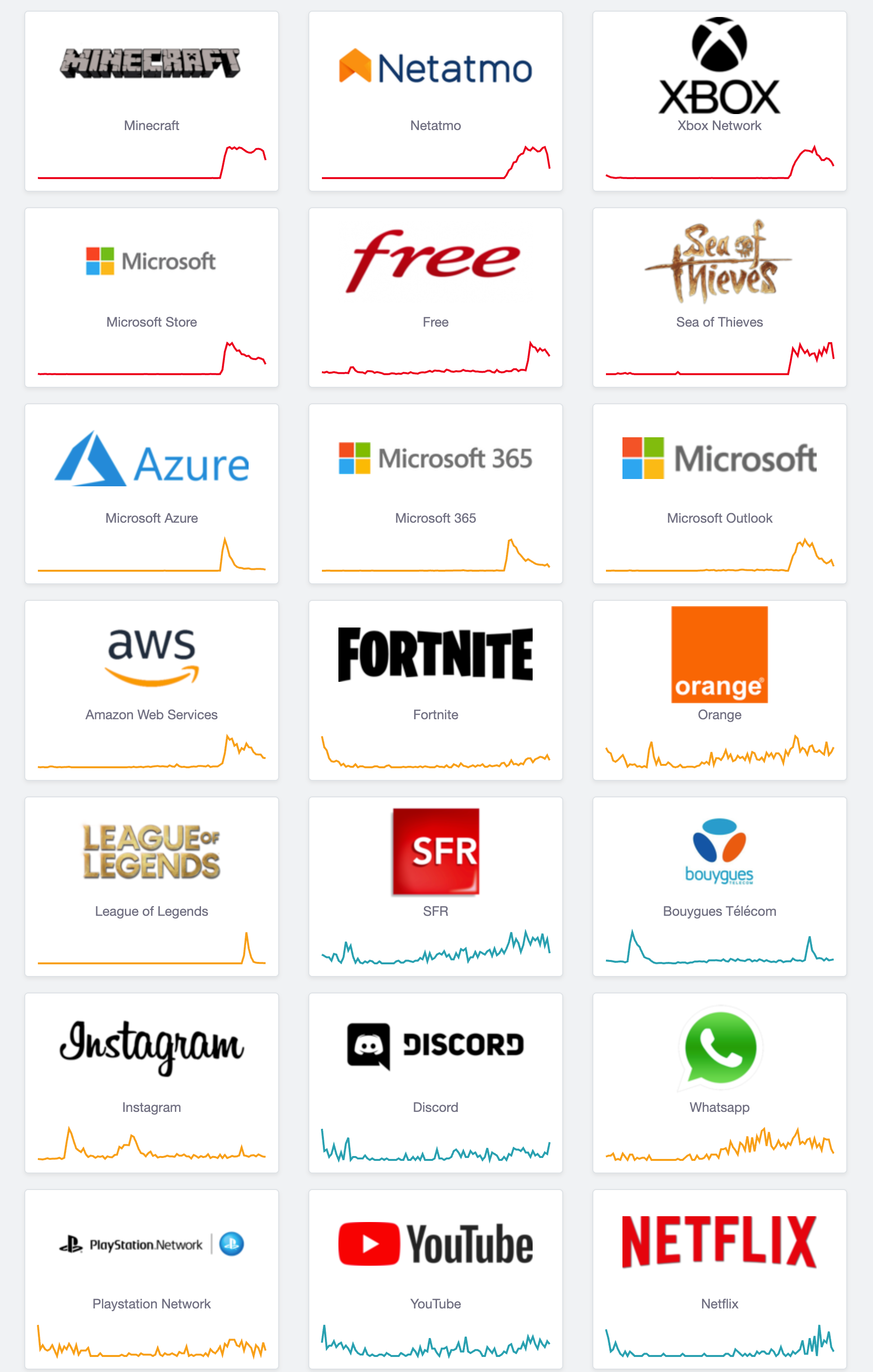This screenshot has width=873, height=1372.
Task: Check SFR outage reports
Action: 436,886
